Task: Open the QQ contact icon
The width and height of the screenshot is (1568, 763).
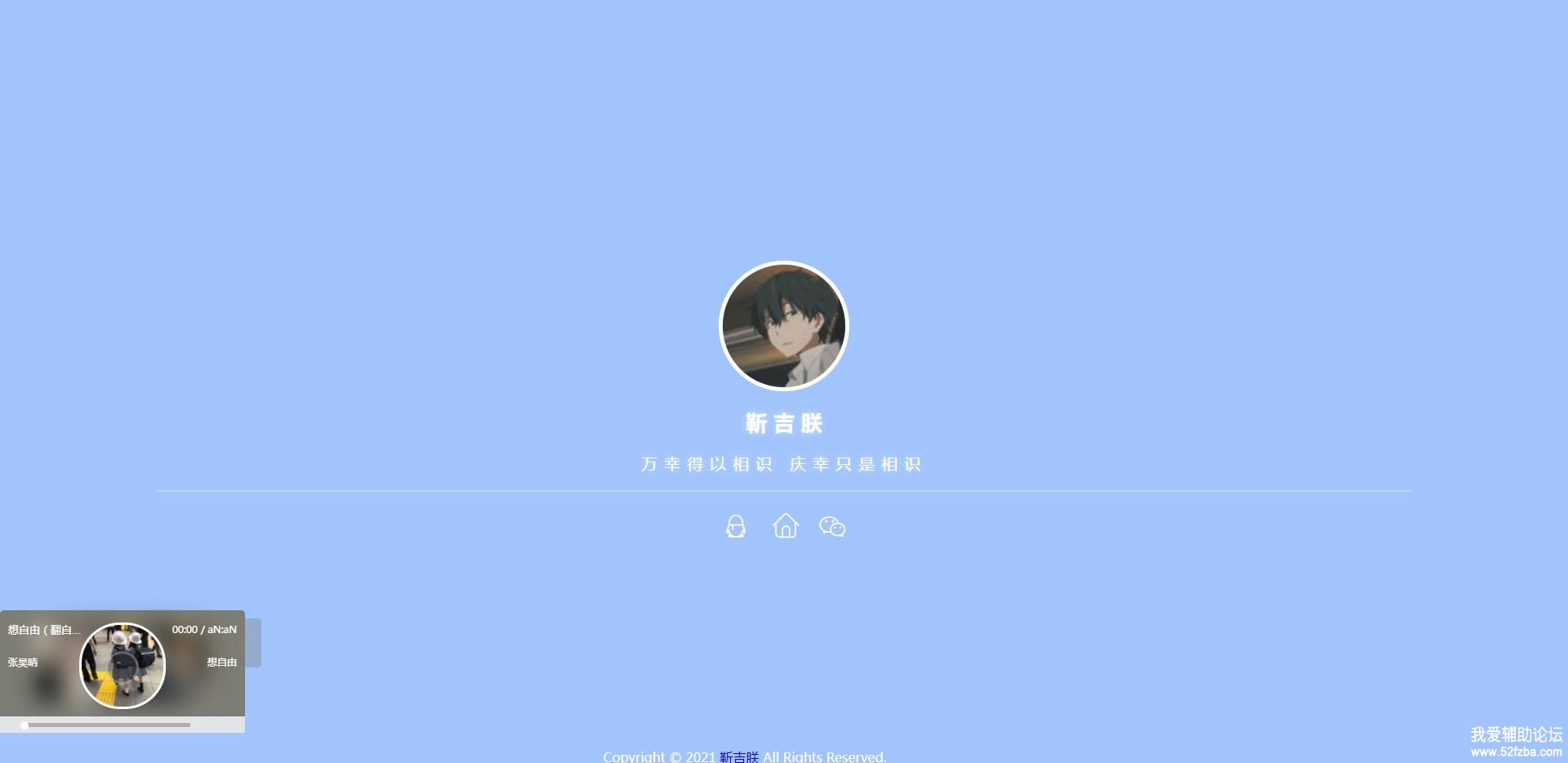Action: click(736, 526)
